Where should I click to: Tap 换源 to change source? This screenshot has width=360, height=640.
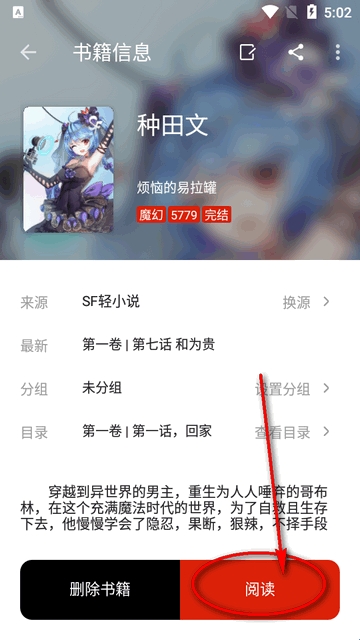coord(306,302)
